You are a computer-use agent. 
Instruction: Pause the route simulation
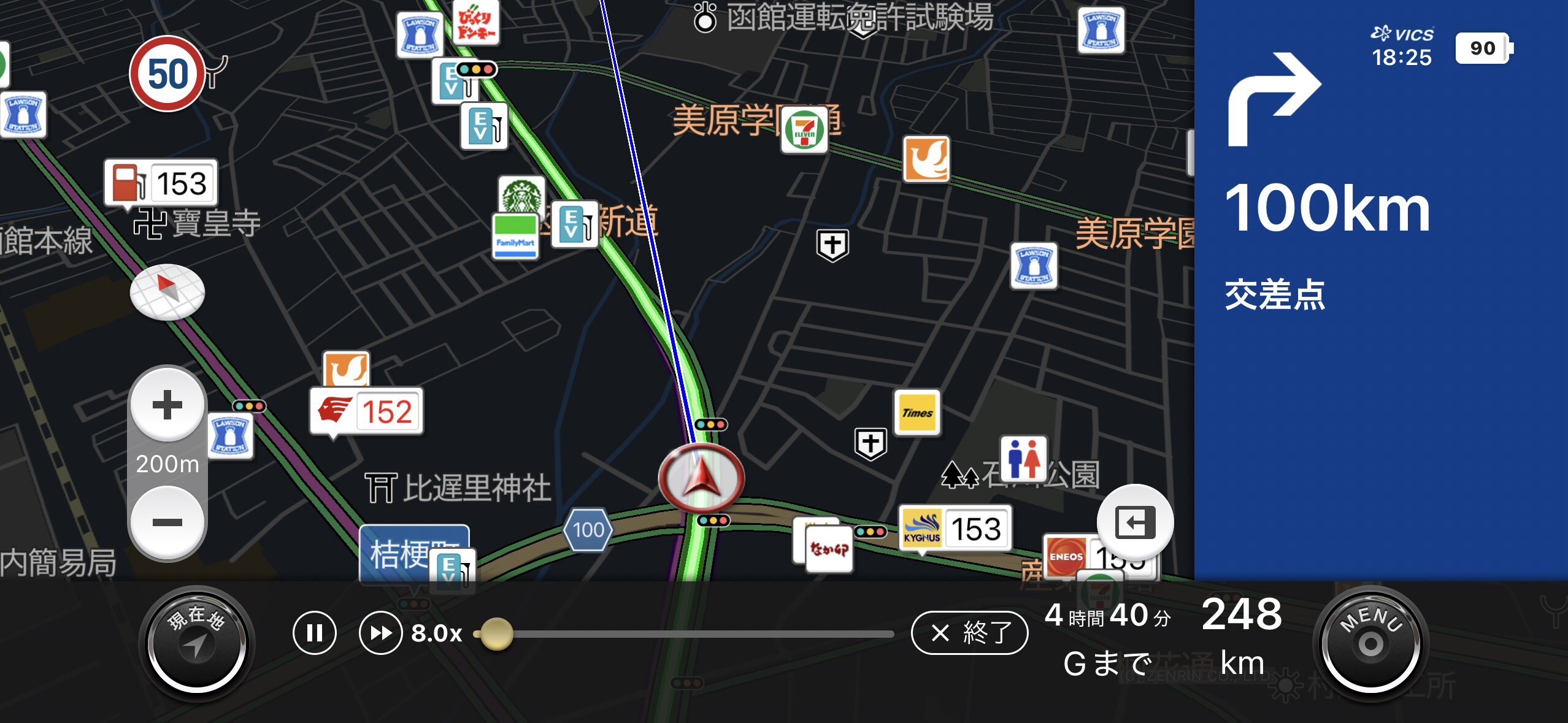(315, 633)
